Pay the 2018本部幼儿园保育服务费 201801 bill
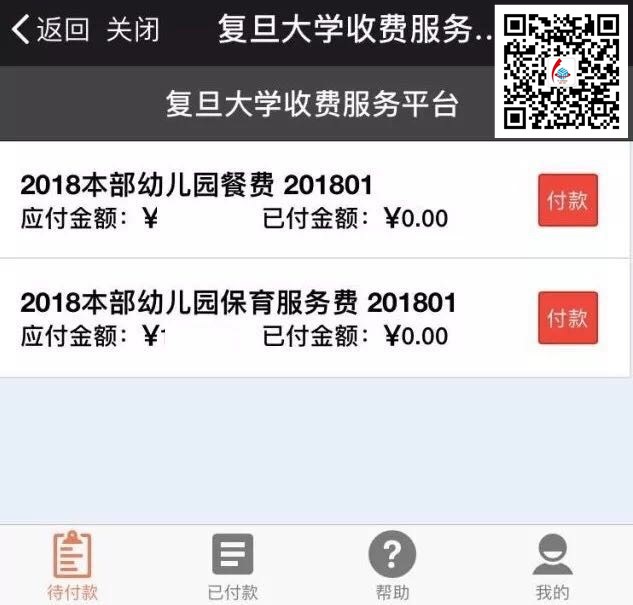 567,318
